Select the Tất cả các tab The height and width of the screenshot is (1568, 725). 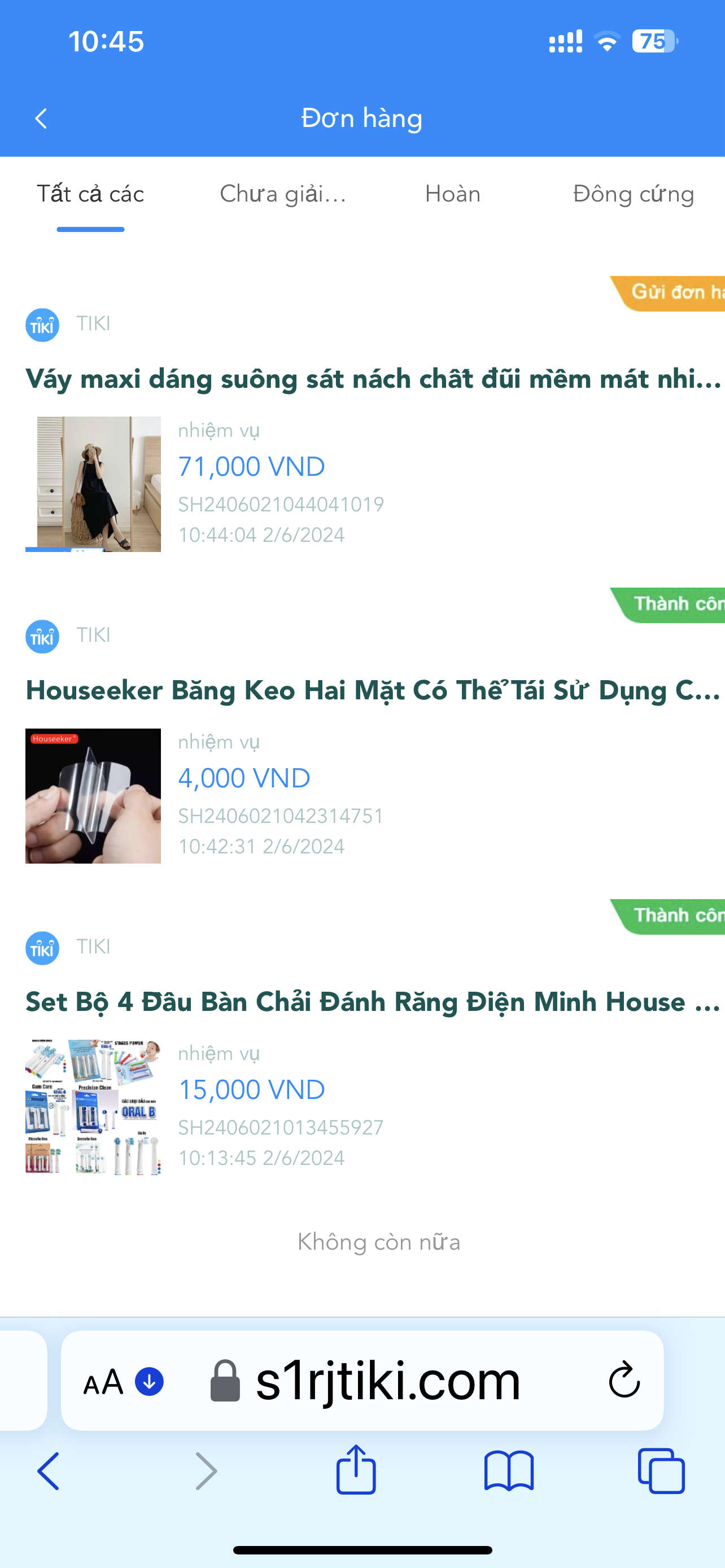pos(91,194)
